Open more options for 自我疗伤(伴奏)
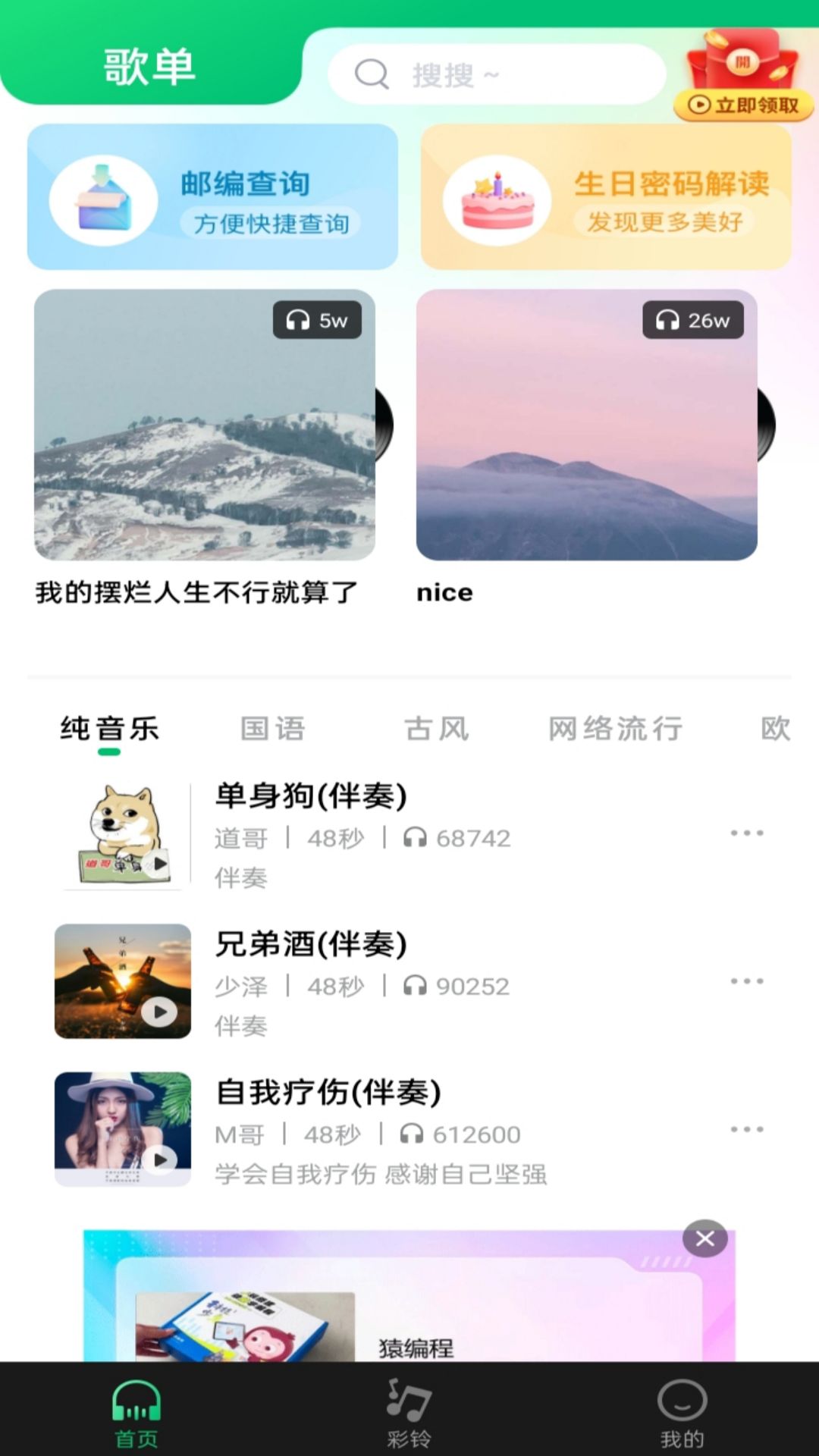Image resolution: width=819 pixels, height=1456 pixels. (747, 1129)
